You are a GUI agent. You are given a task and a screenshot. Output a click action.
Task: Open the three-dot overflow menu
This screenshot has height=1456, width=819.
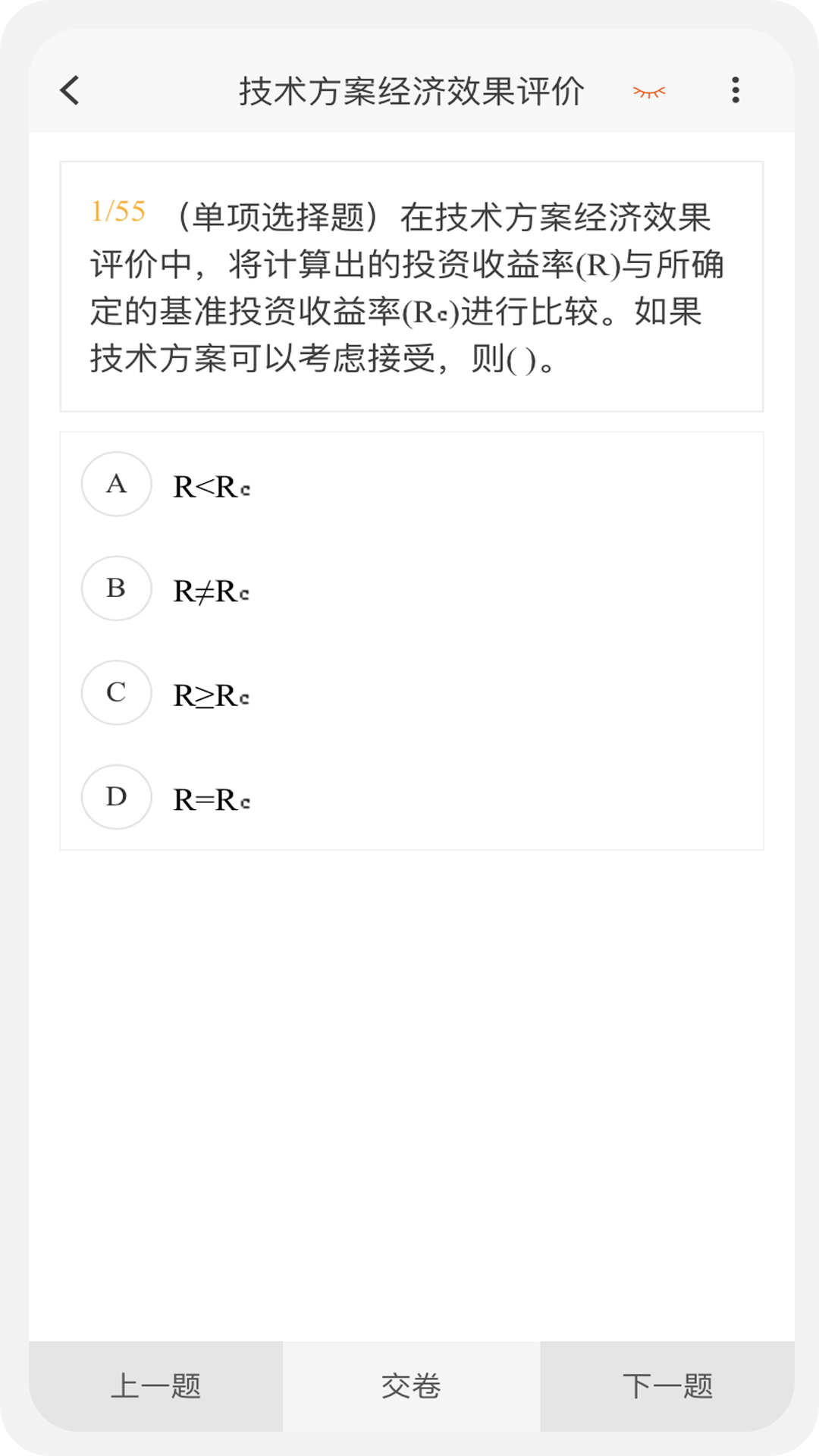coord(734,91)
